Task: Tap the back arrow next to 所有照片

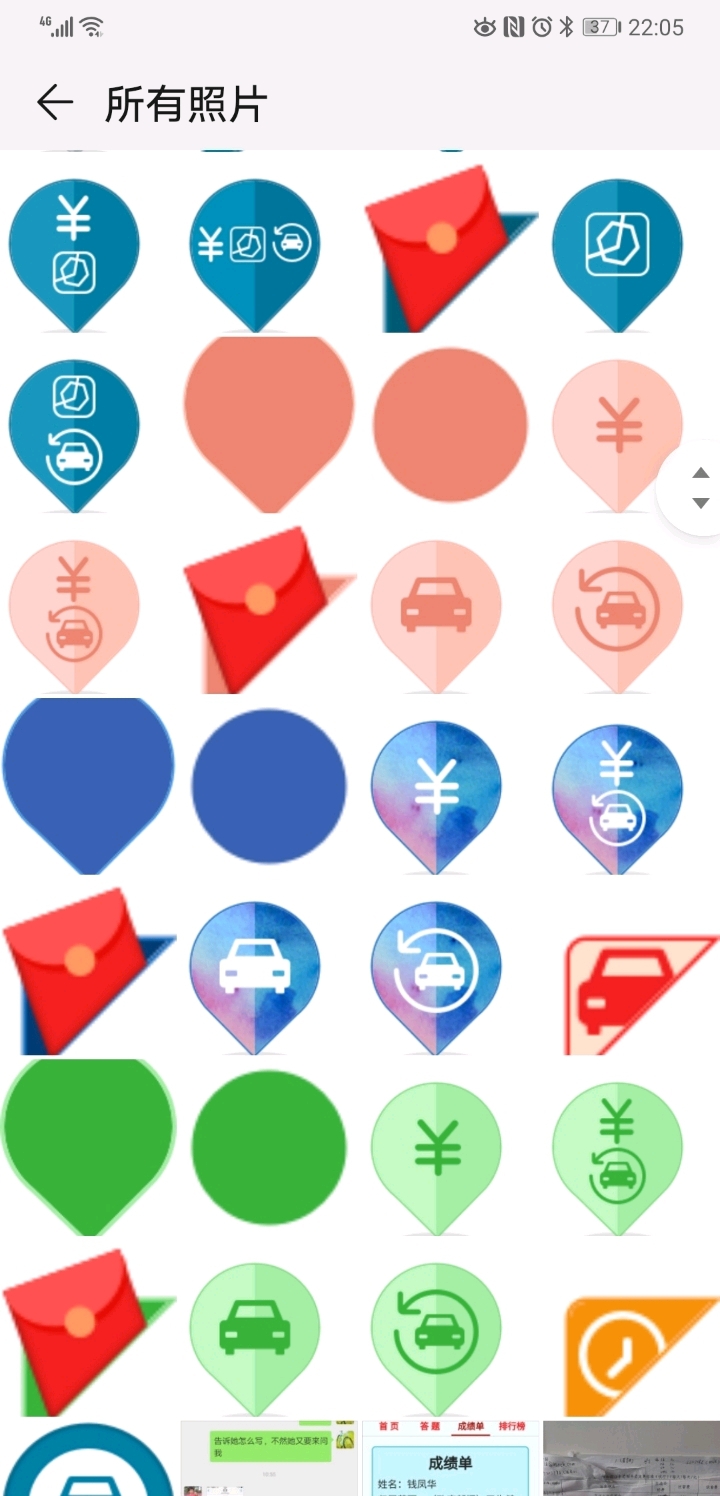Action: pyautogui.click(x=55, y=102)
